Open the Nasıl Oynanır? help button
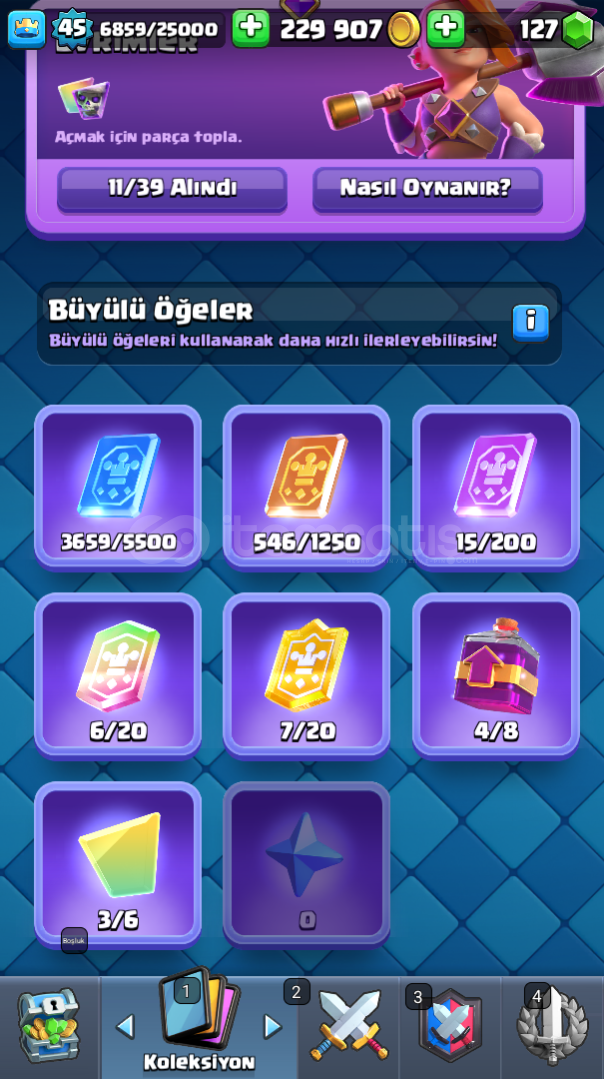Viewport: 604px width, 1079px height. pyautogui.click(x=427, y=188)
